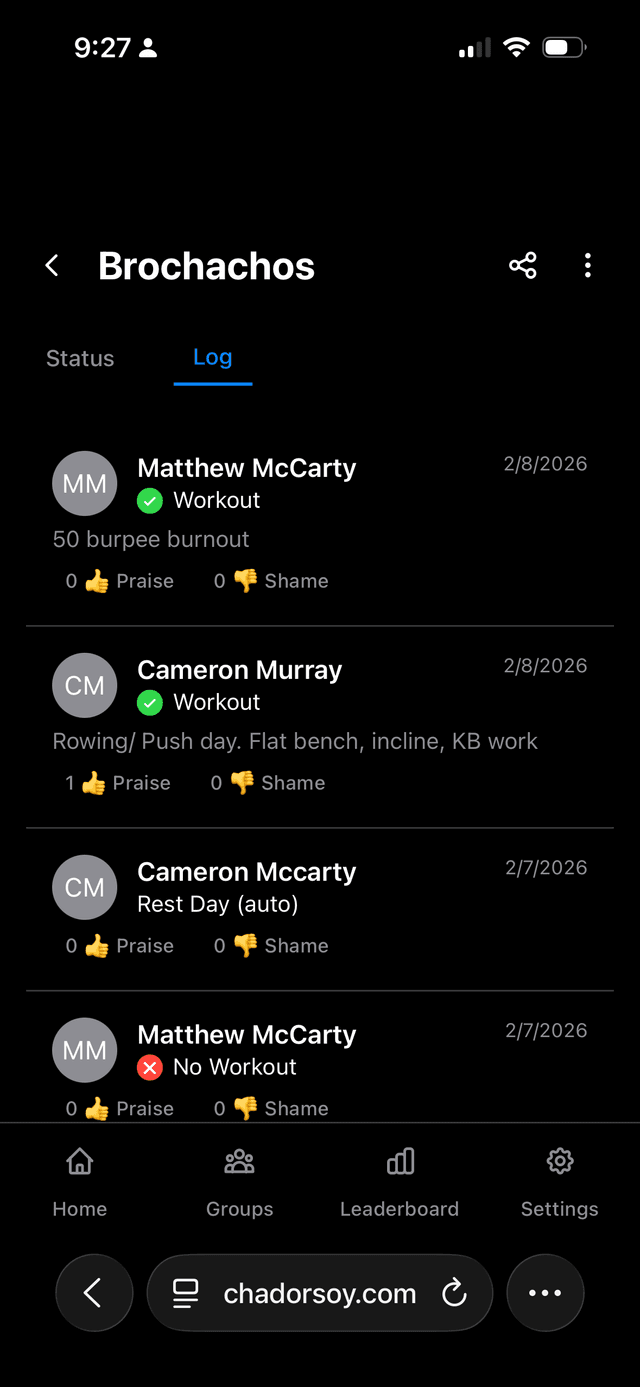Reload the chadorsoy.com page
This screenshot has width=640, height=1387.
(454, 1293)
